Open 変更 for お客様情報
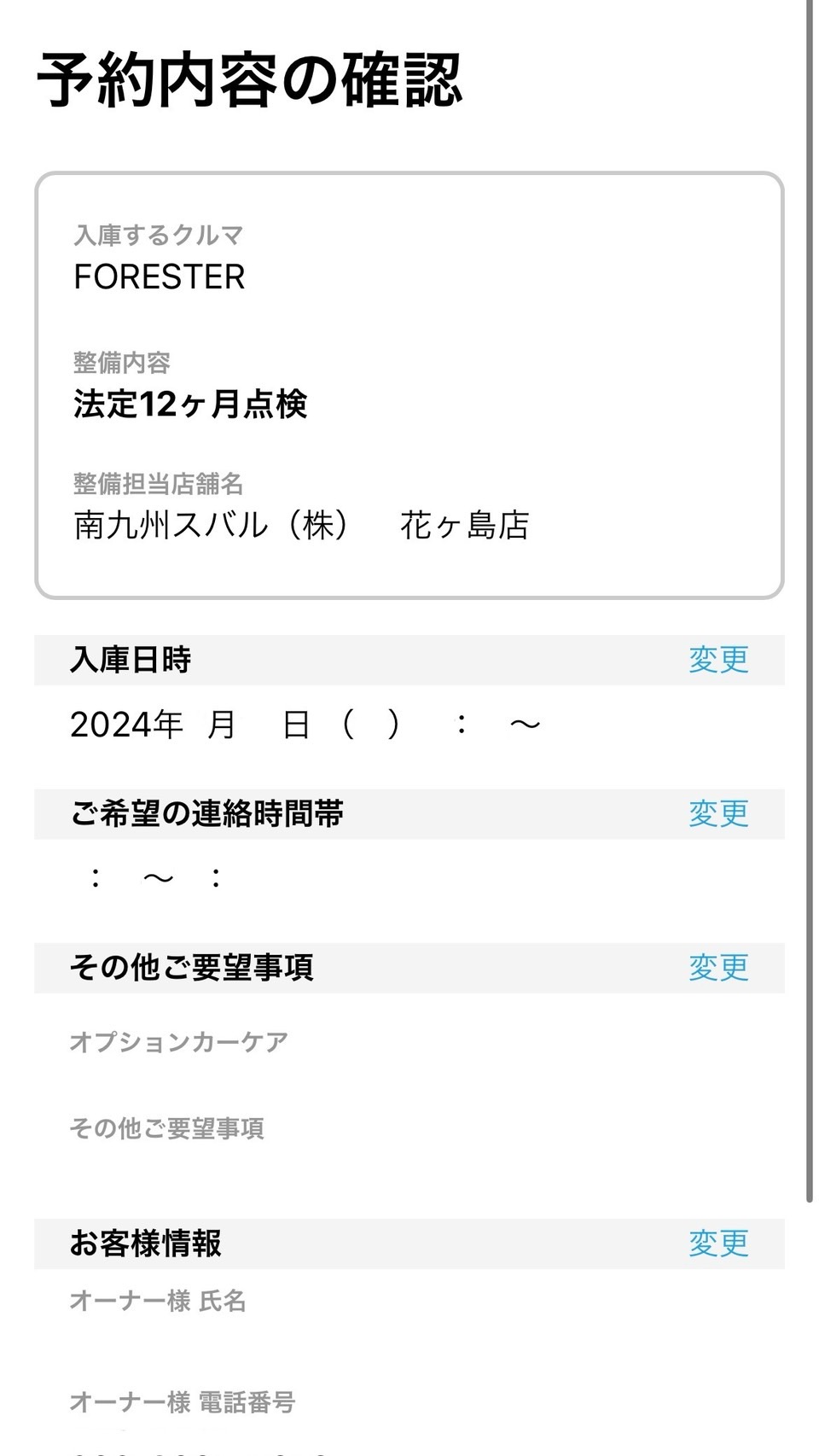The width and height of the screenshot is (819, 1456). [x=718, y=1243]
